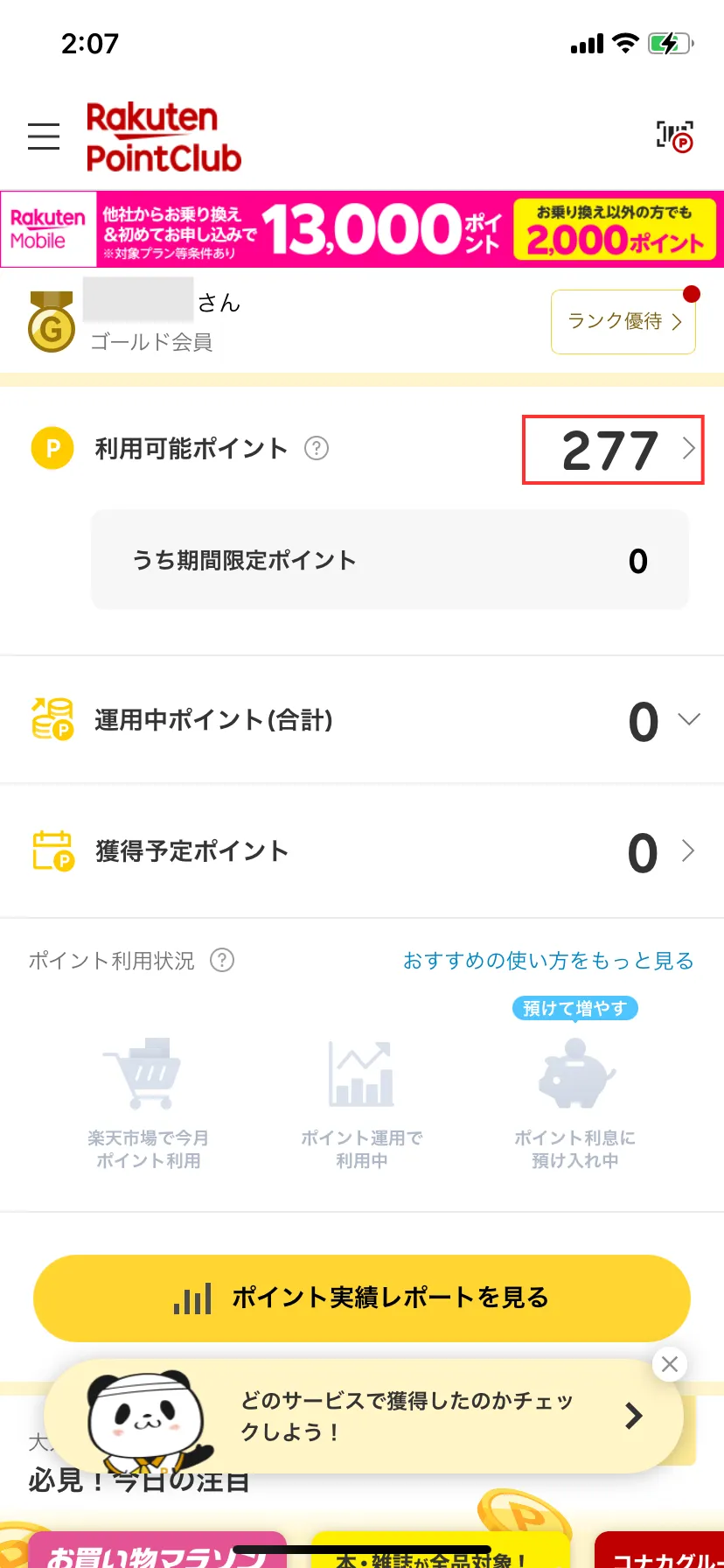Tap the gold member badge icon
724x1568 pixels.
[50, 318]
